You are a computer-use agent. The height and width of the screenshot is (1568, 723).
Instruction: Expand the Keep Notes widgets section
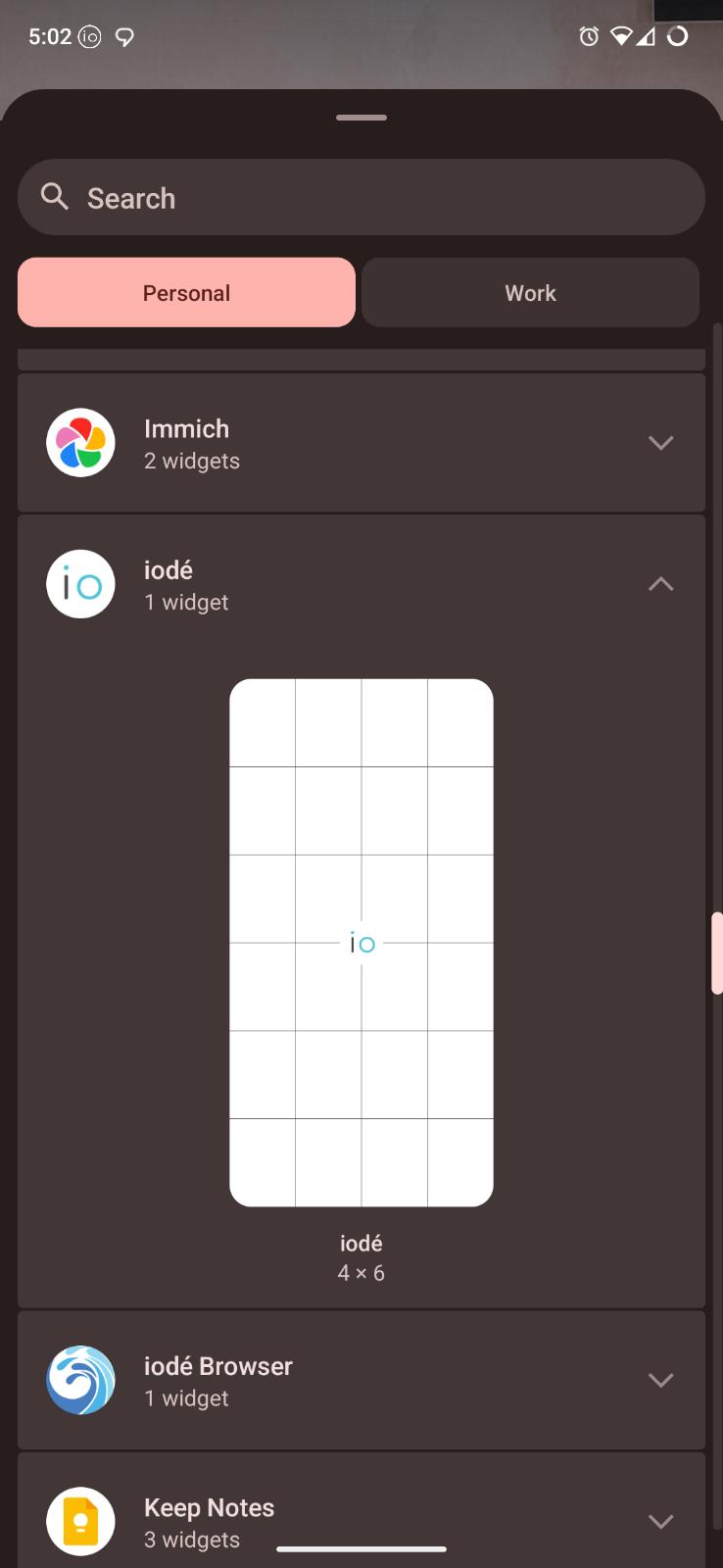coord(659,1521)
